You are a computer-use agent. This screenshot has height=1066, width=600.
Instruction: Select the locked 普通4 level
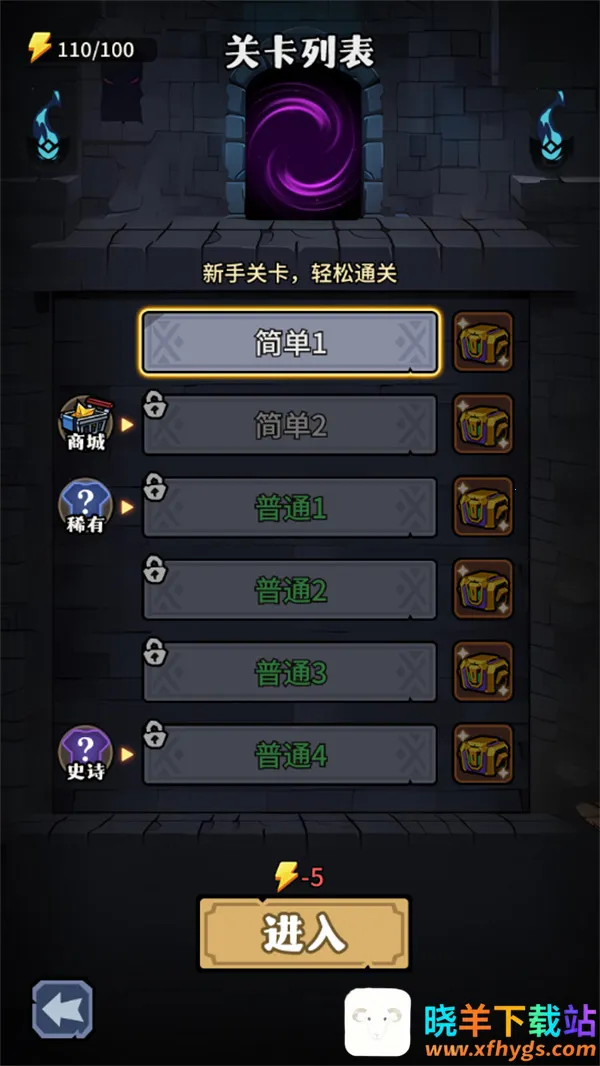click(290, 755)
